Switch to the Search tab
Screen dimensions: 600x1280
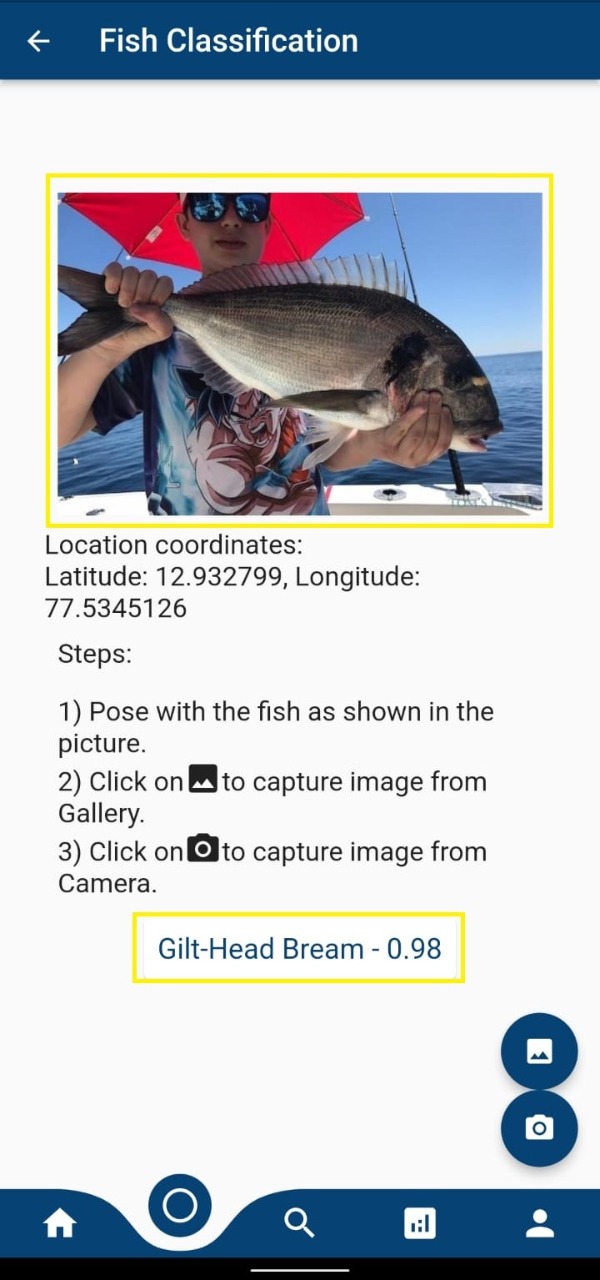coord(299,1222)
